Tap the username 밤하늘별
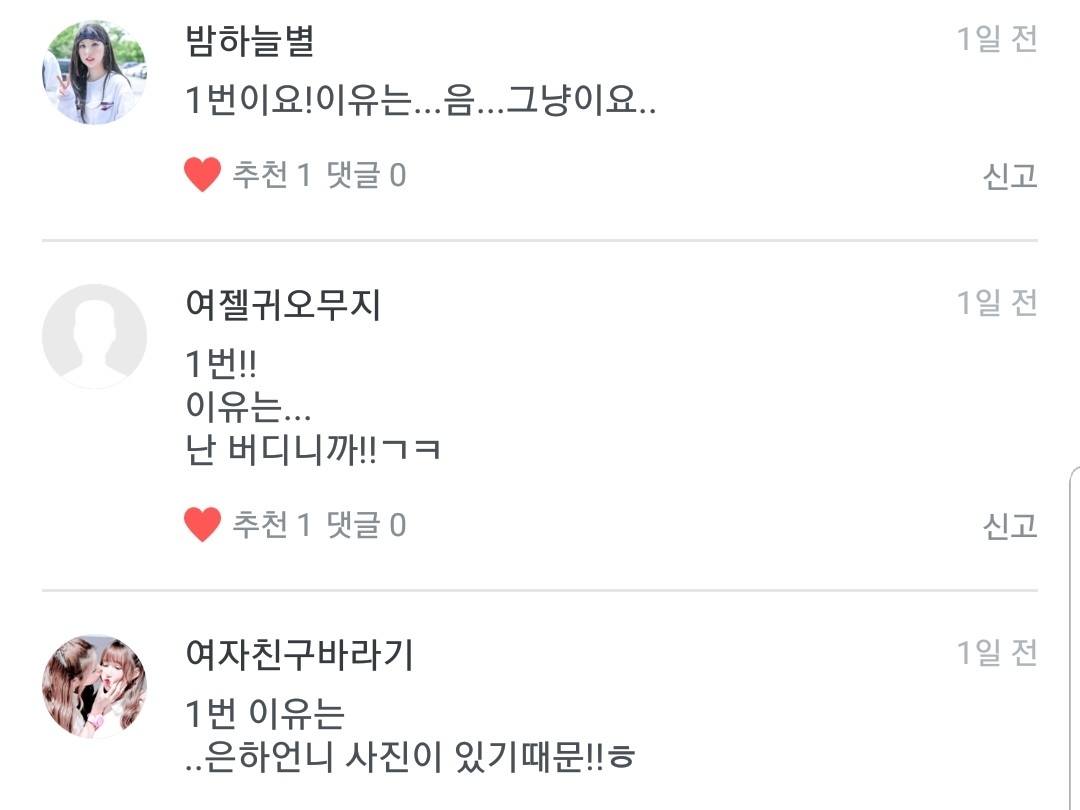1080x810 pixels. coord(250,41)
